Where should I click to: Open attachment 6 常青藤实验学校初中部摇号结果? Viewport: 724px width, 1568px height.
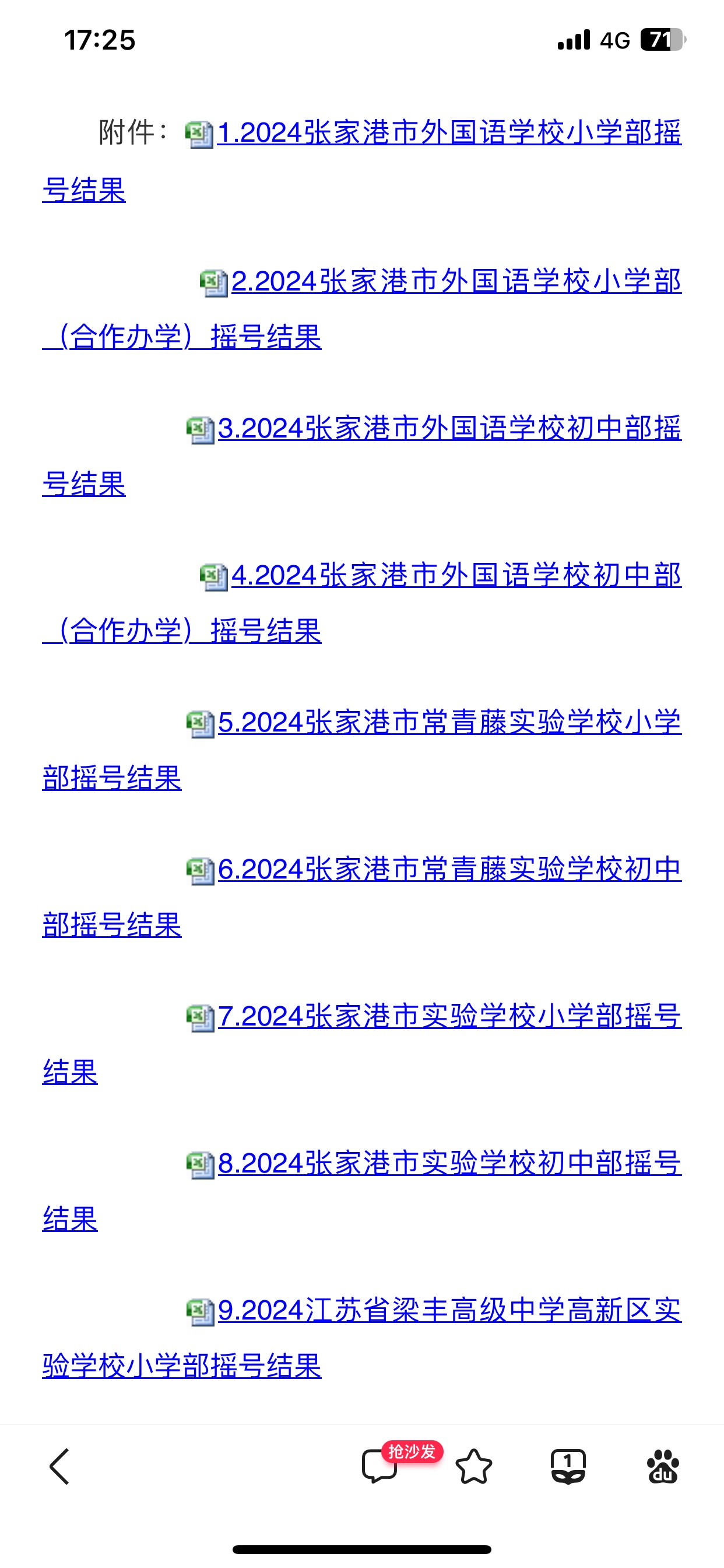pyautogui.click(x=449, y=869)
